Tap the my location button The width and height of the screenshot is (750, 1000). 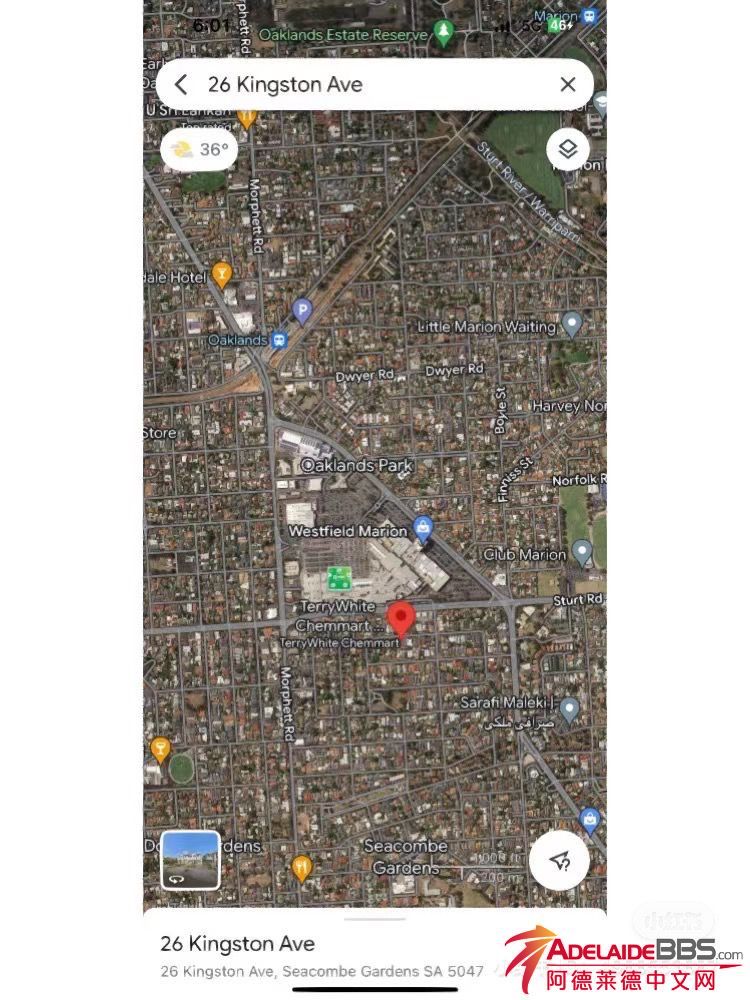(559, 860)
